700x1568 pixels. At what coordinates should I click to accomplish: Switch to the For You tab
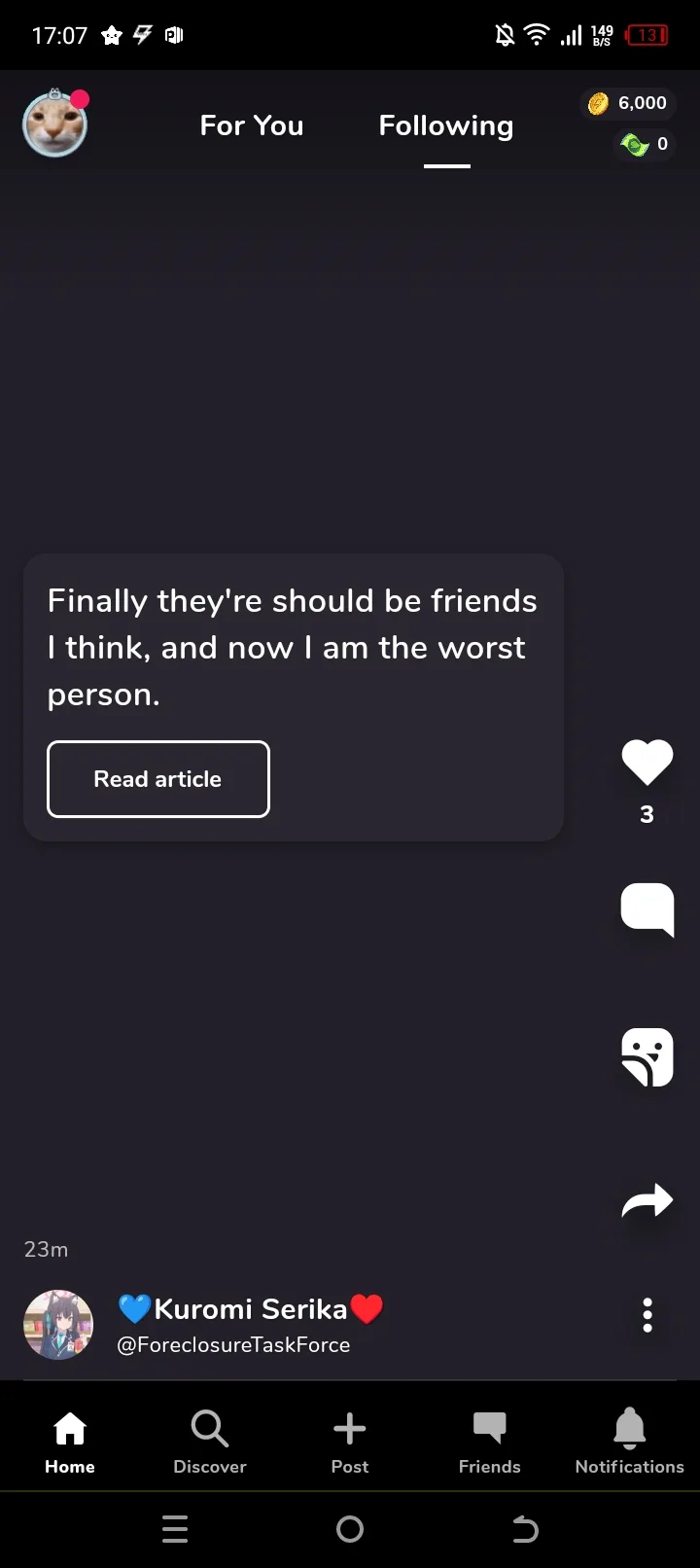252,125
